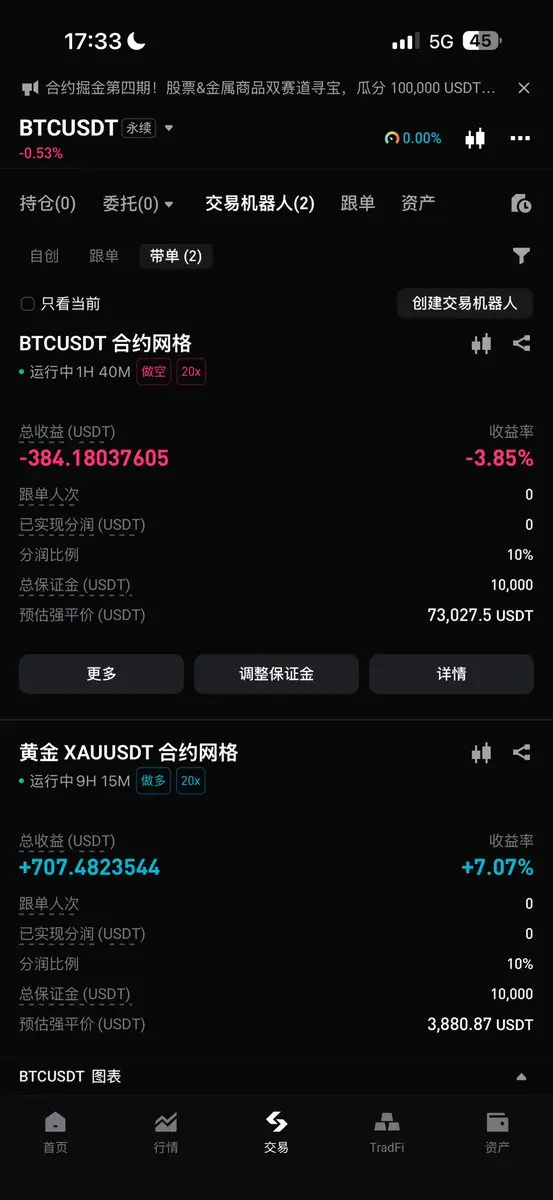Image resolution: width=553 pixels, height=1200 pixels.
Task: Switch to the 跟单 top tab
Action: click(358, 203)
